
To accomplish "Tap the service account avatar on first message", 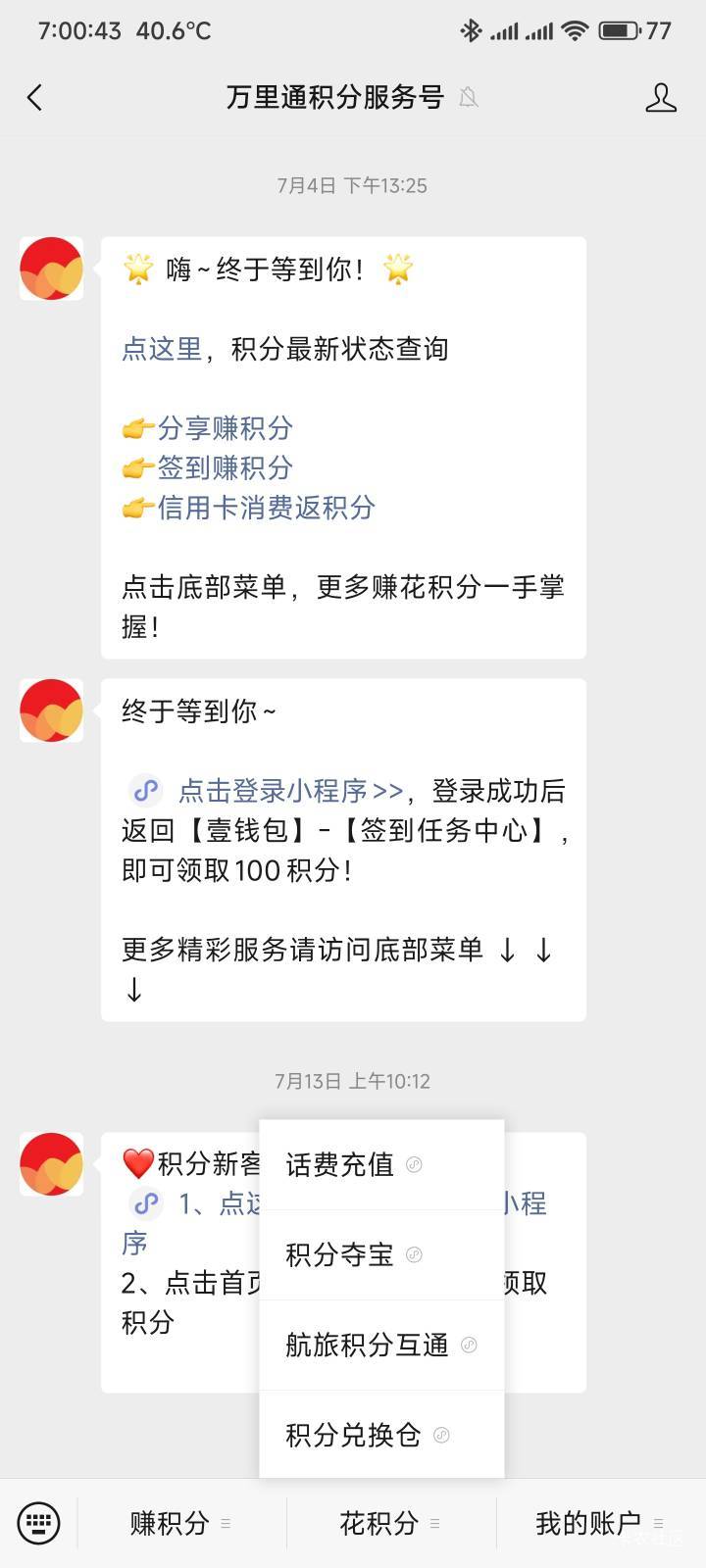I will point(52,269).
